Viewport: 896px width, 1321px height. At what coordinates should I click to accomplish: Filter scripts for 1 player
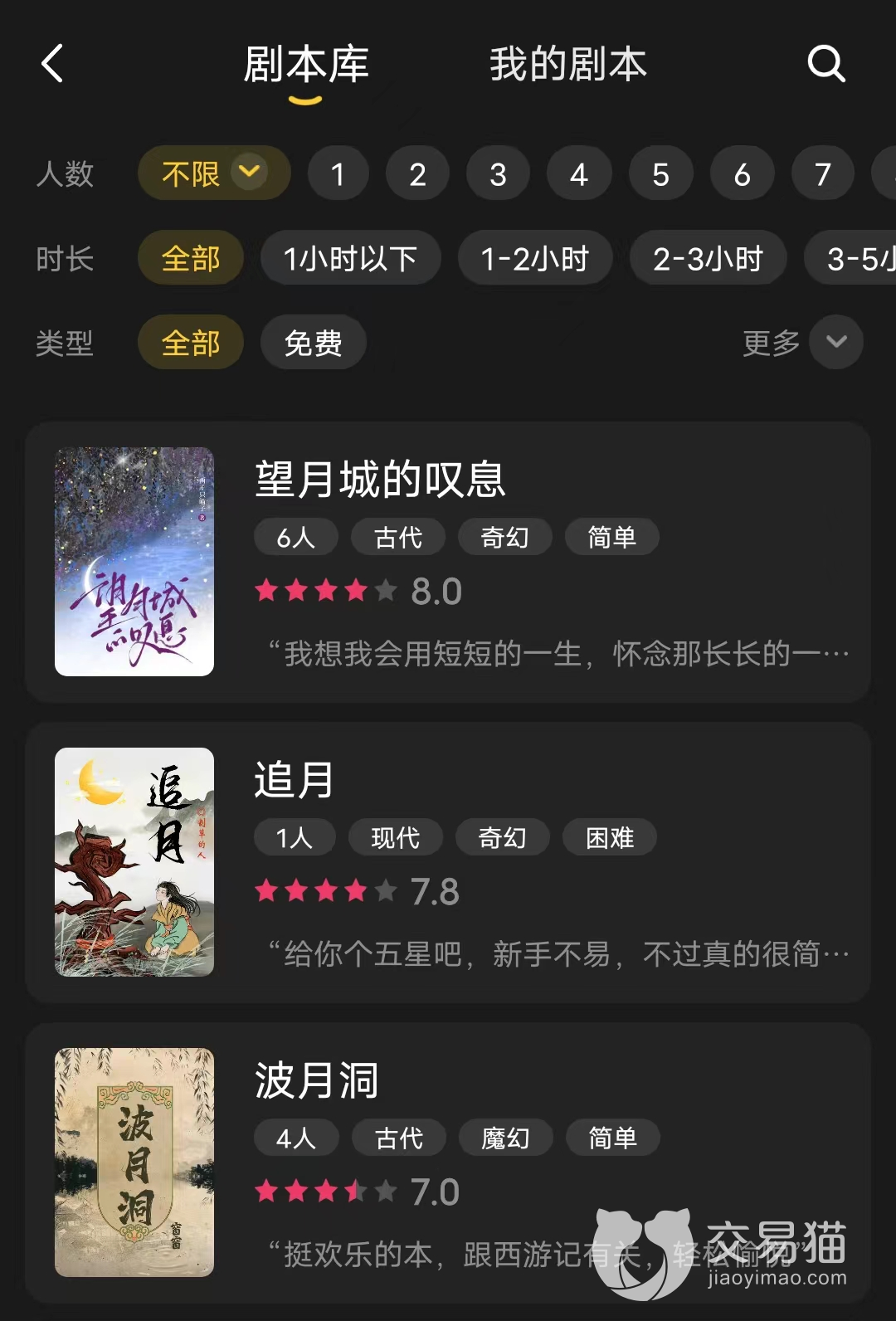coord(338,174)
